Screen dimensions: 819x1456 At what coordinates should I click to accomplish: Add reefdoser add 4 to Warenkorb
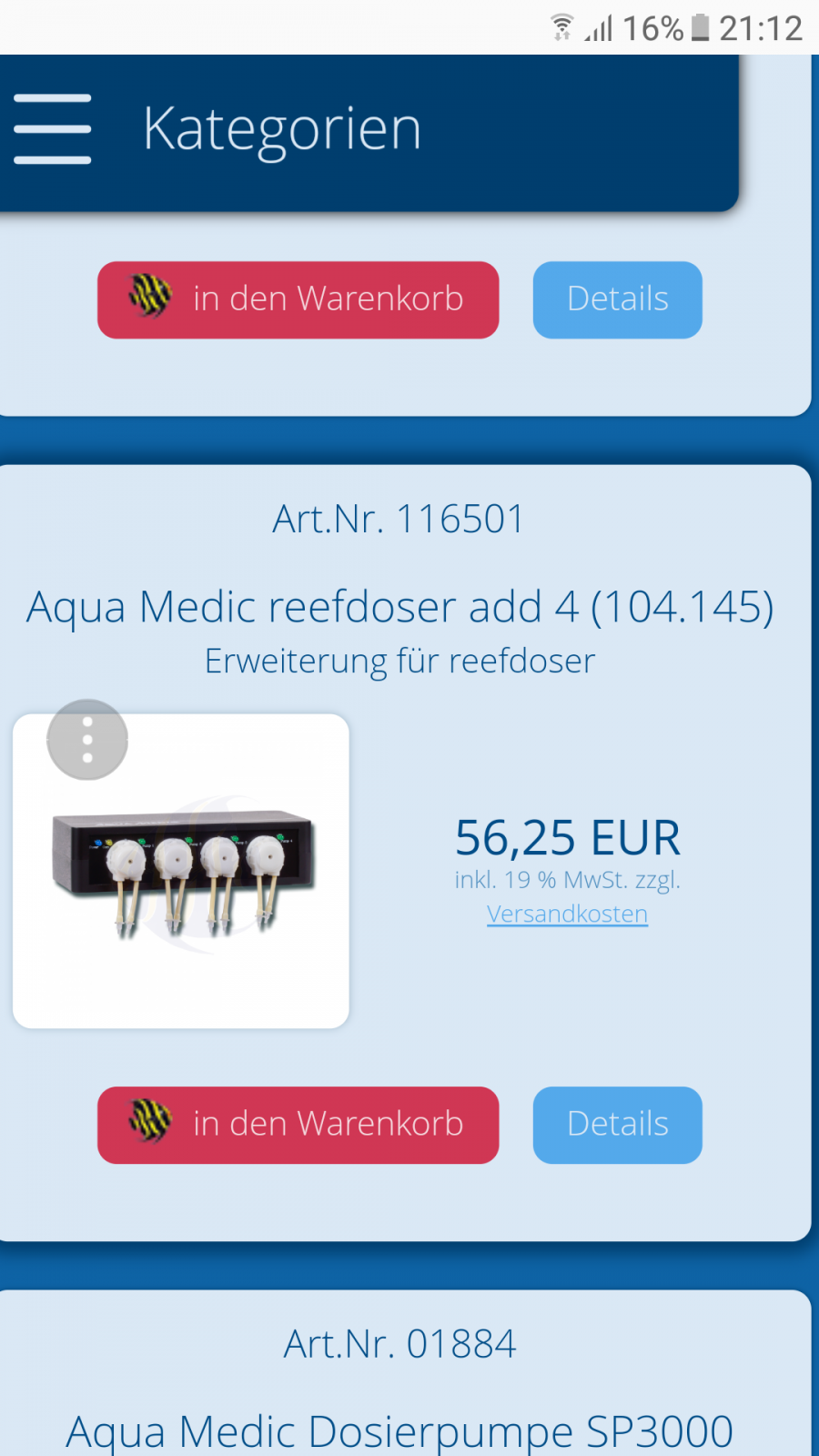pos(298,1125)
